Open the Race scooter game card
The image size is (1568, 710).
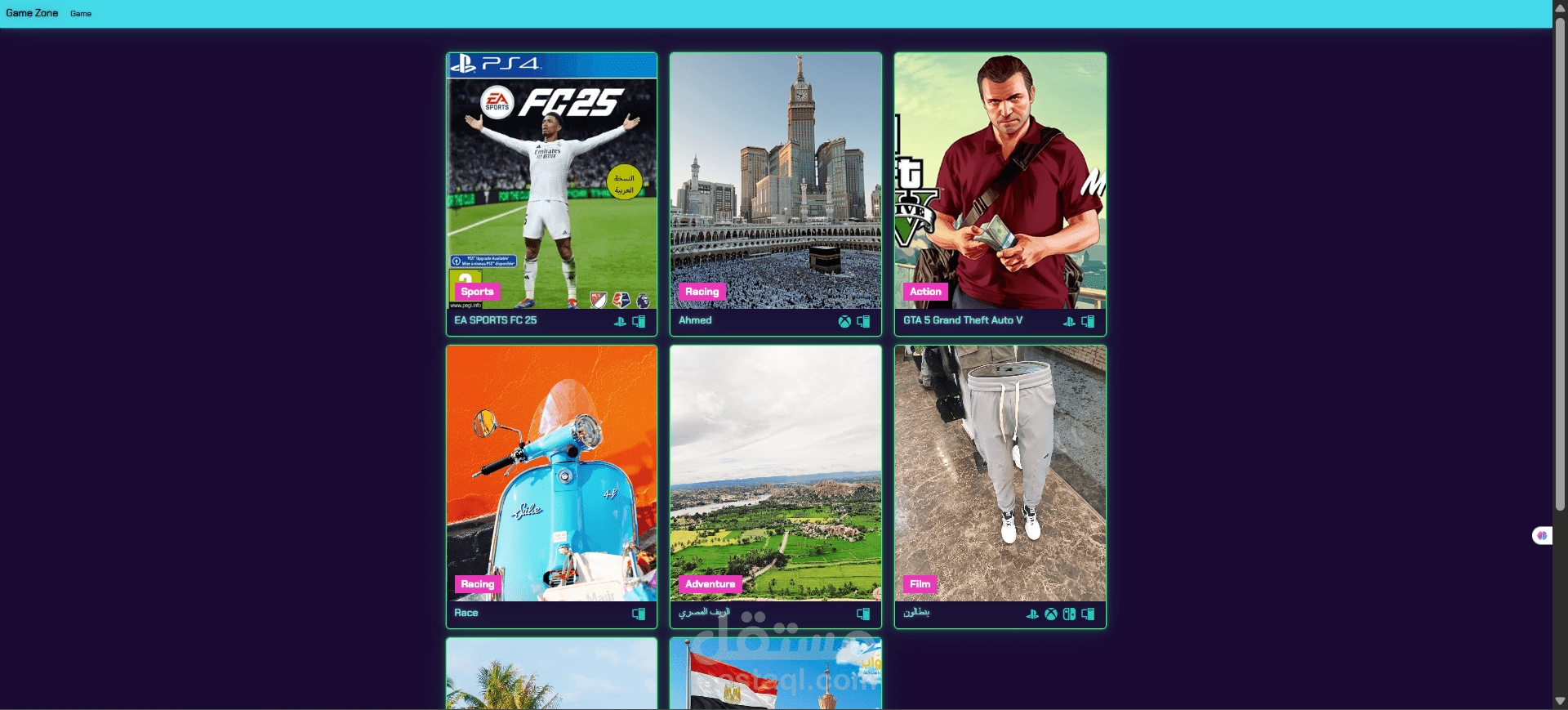click(x=551, y=486)
